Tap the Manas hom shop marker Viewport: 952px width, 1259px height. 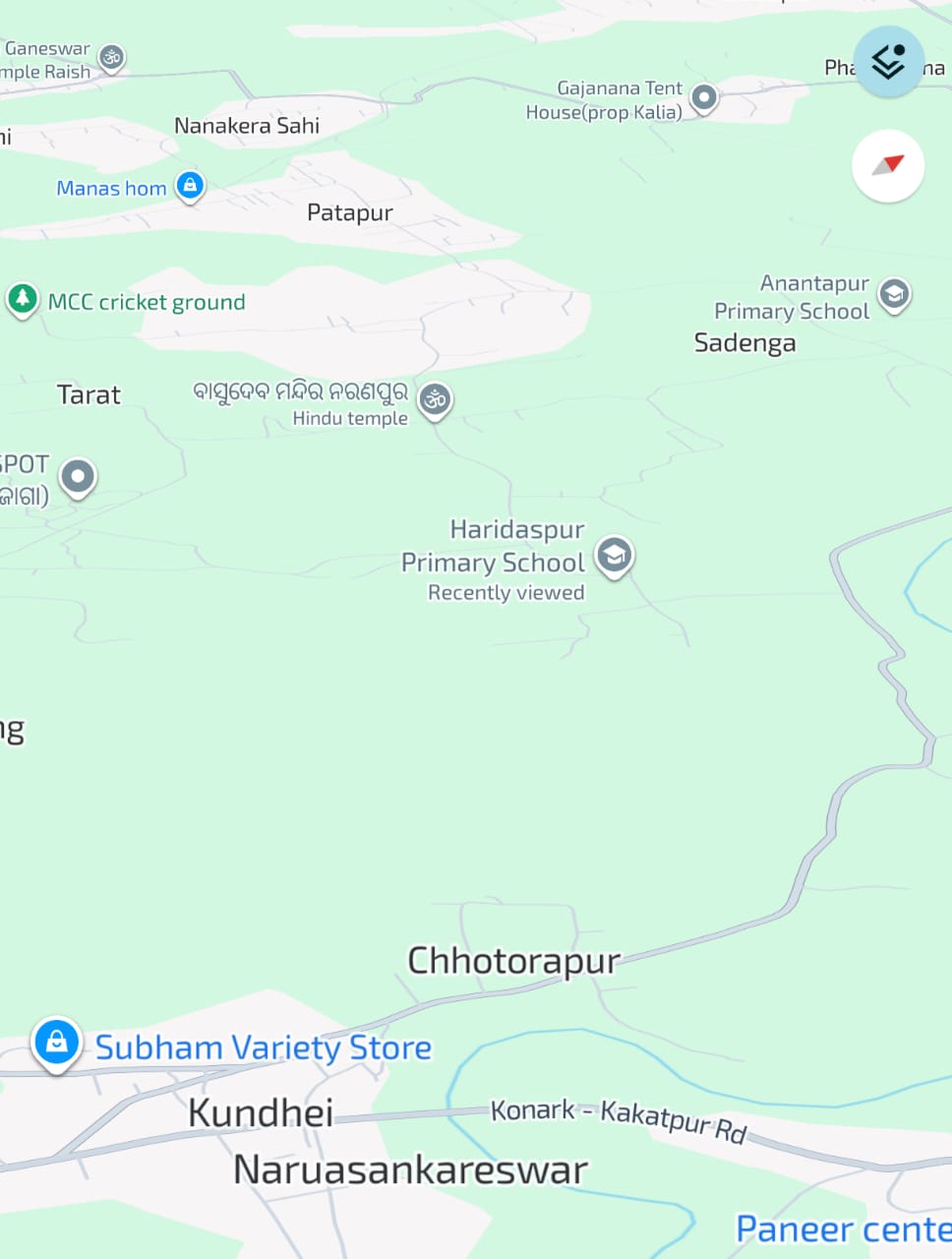pyautogui.click(x=190, y=185)
